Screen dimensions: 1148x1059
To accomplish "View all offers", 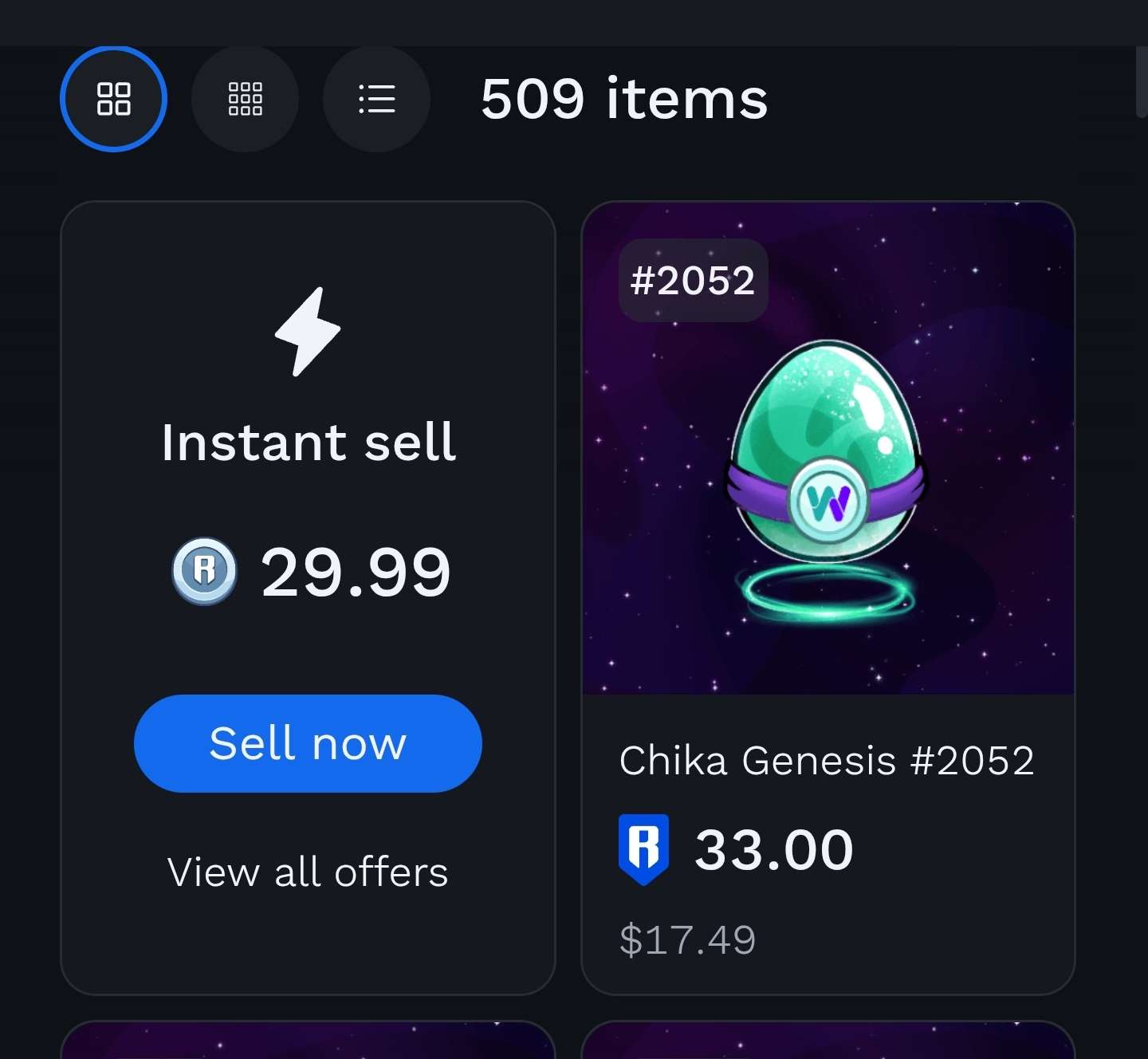I will point(308,872).
